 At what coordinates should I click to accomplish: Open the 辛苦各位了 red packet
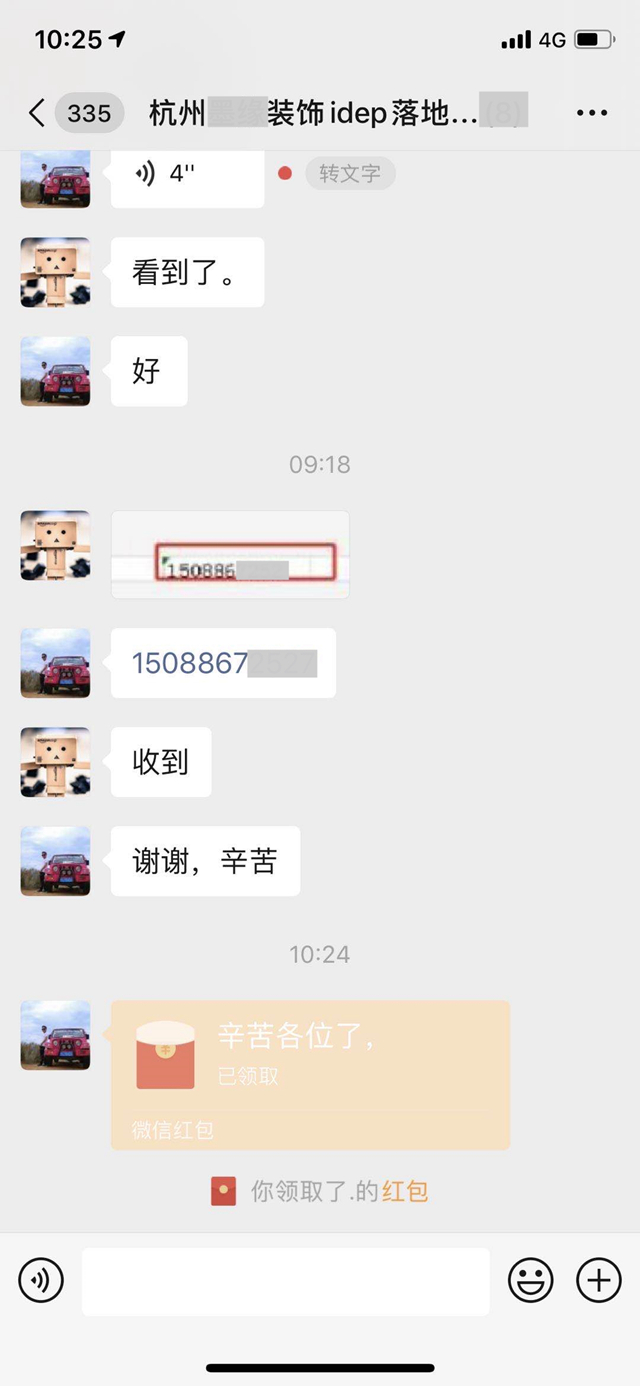tap(310, 1074)
